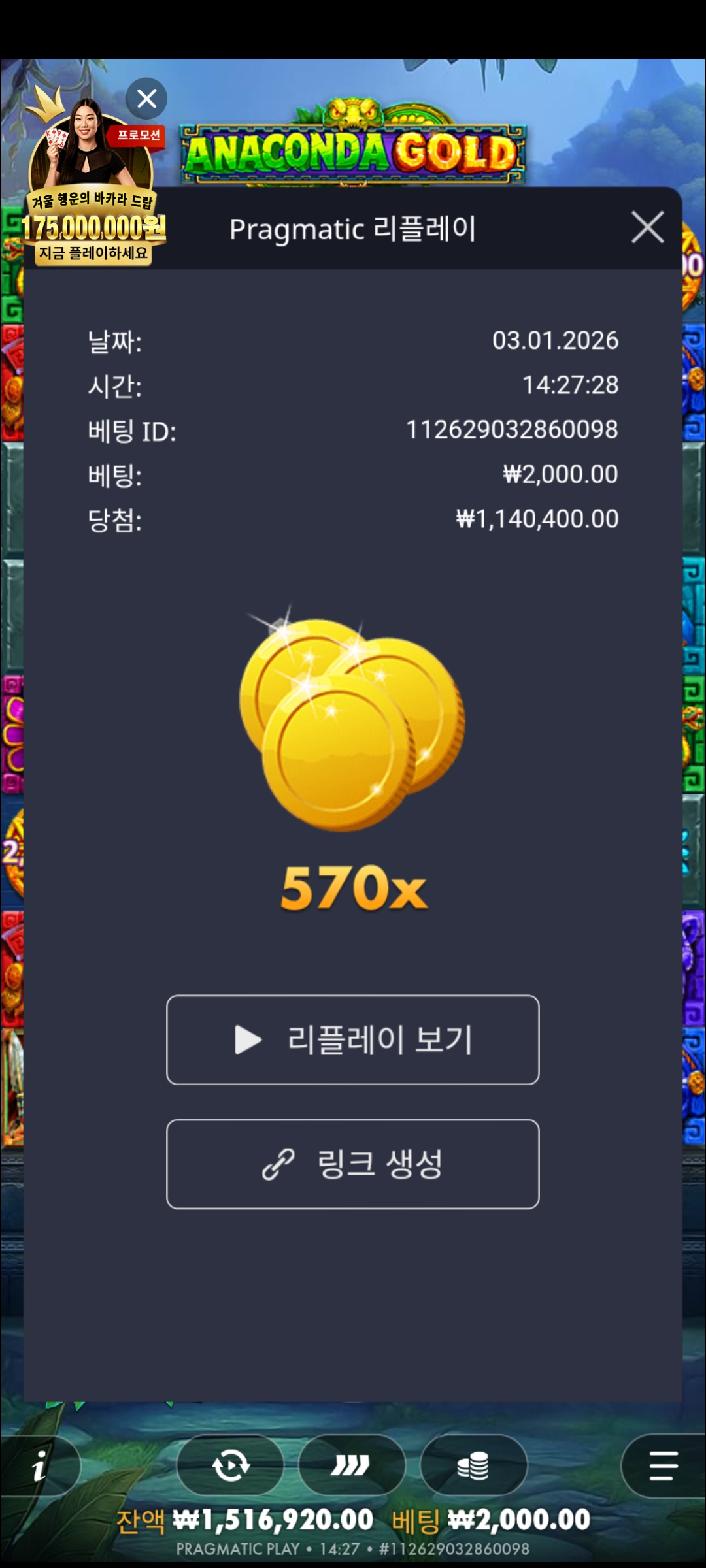Generate a share link for this replay
The image size is (706, 1568).
353,1164
